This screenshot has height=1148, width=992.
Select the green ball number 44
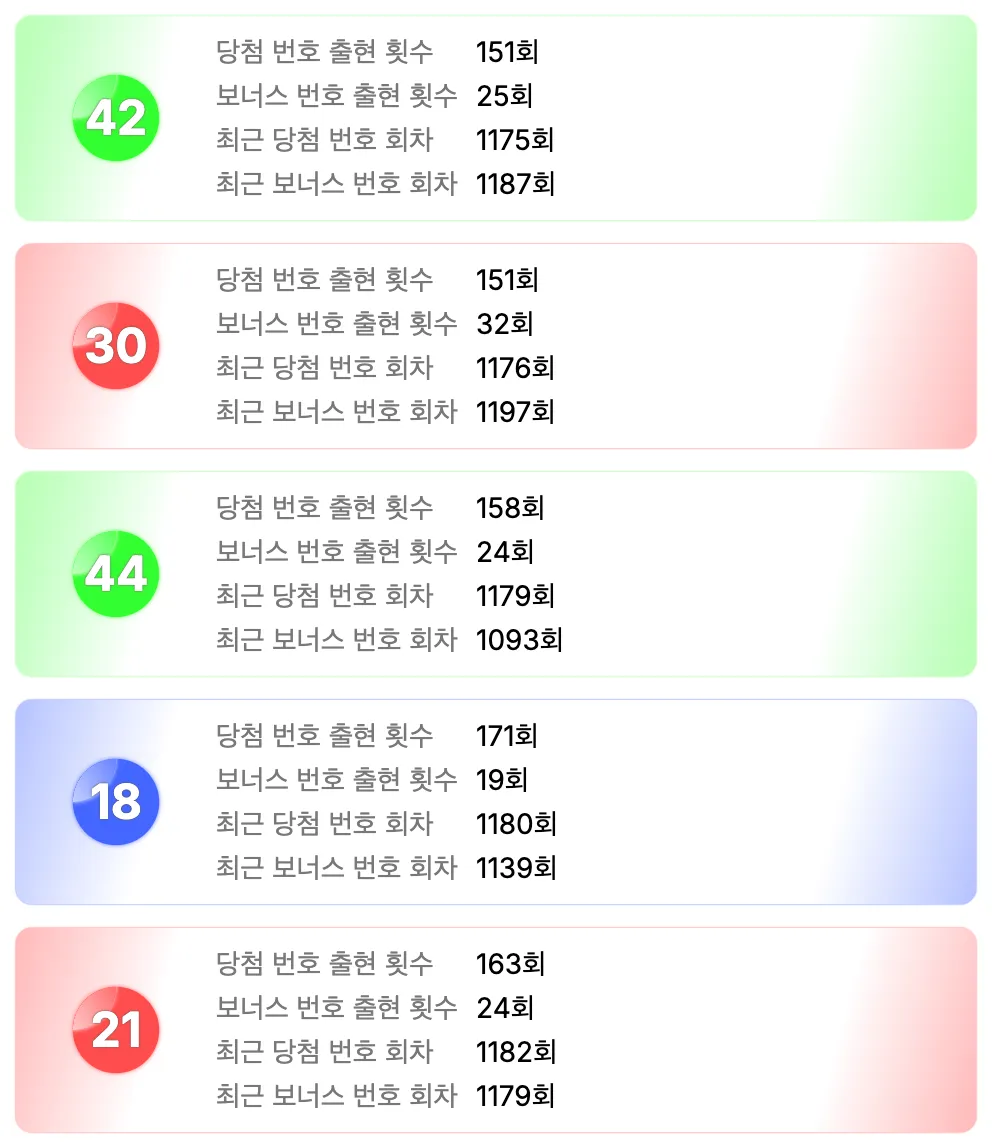click(116, 573)
